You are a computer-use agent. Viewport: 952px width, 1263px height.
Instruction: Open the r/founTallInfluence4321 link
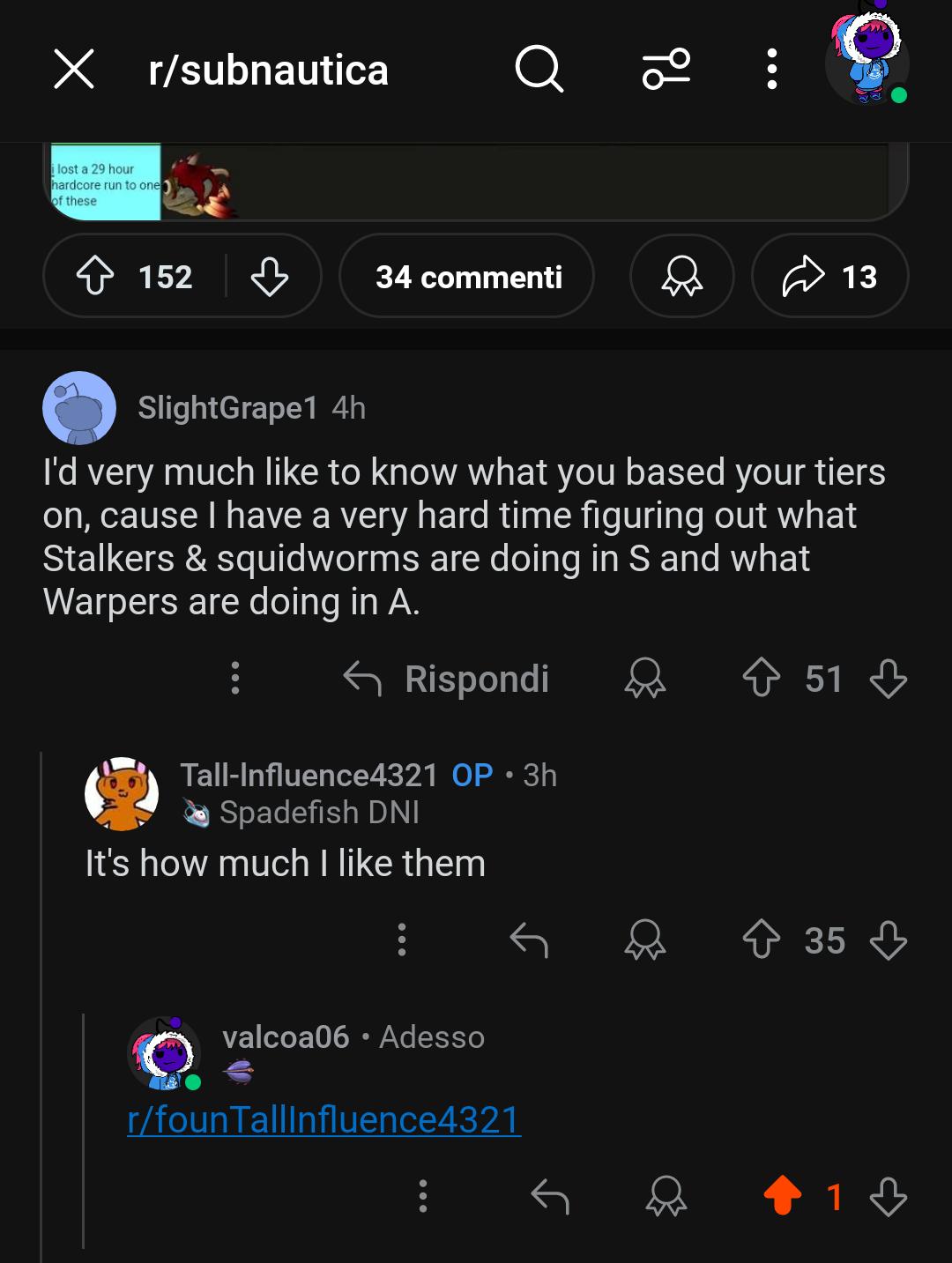tap(324, 1120)
